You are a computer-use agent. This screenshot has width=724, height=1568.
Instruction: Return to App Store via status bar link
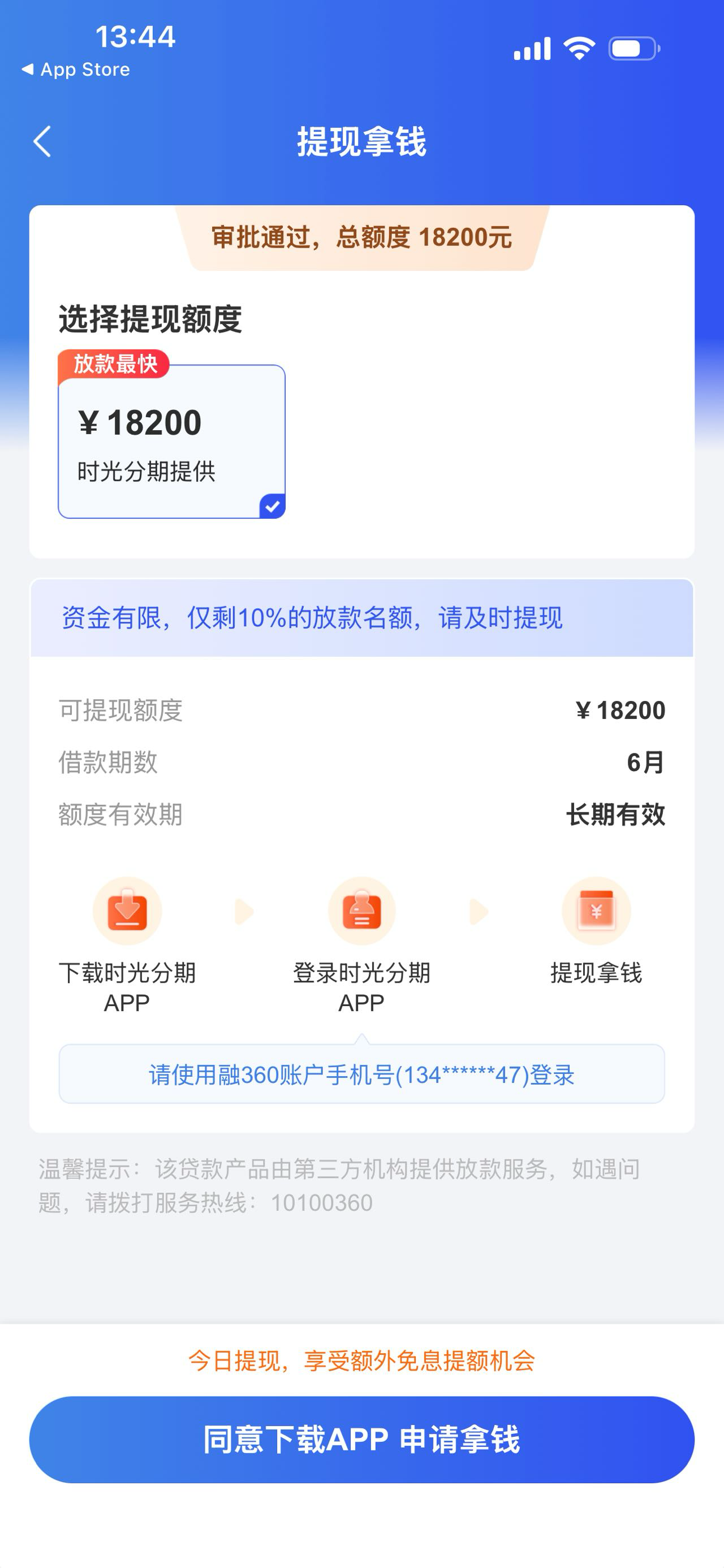76,70
